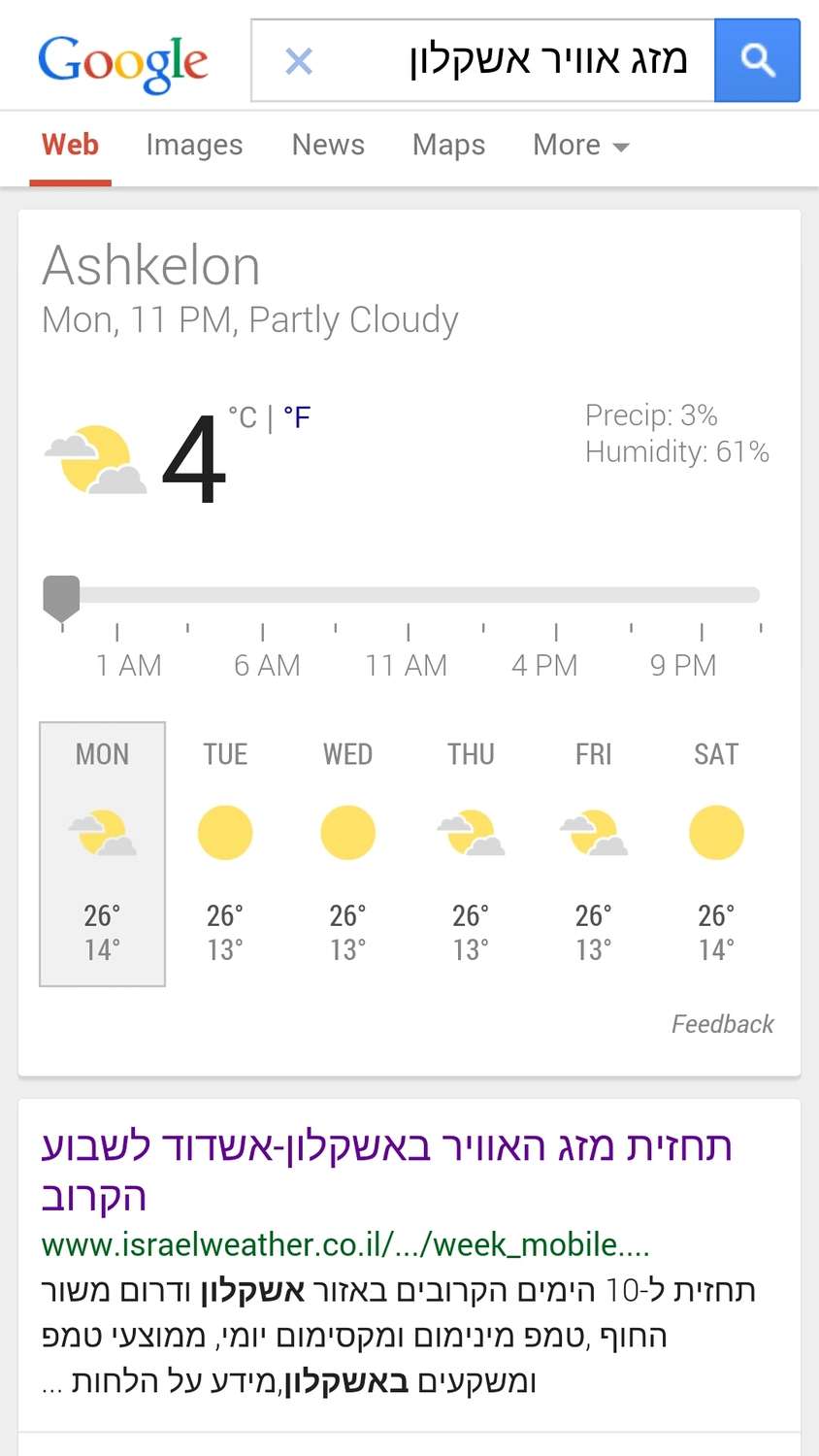View Thursday's forecast
The width and height of the screenshot is (819, 1456).
coord(471,853)
